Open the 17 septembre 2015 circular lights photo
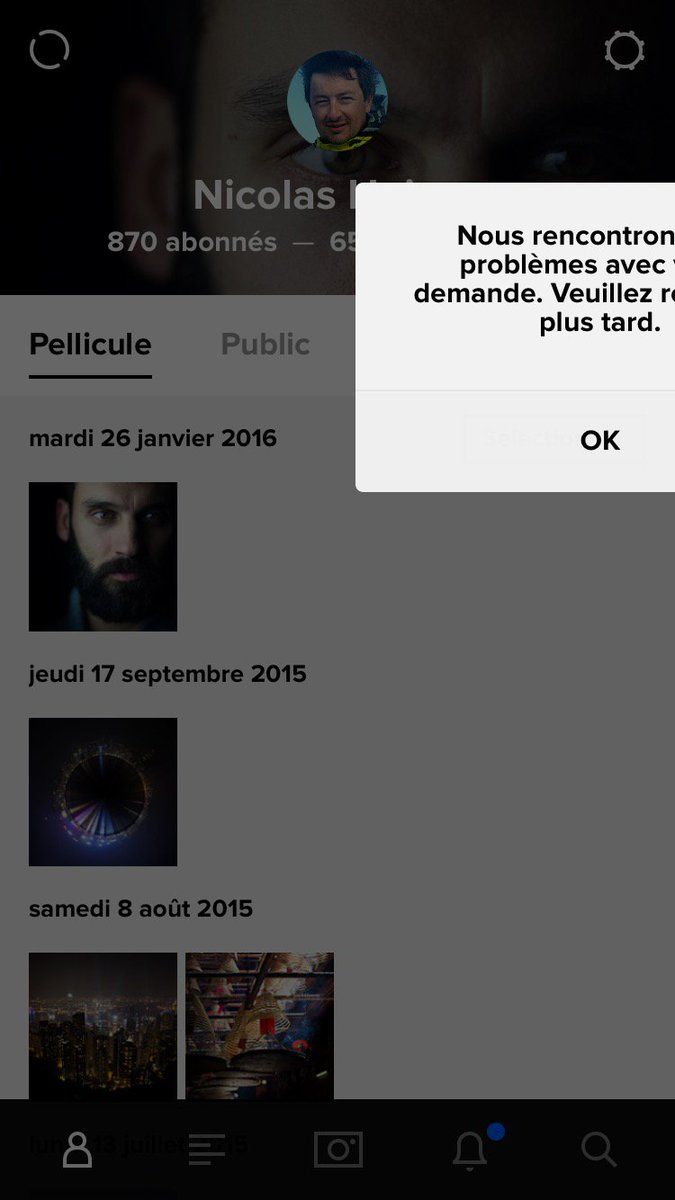This screenshot has height=1200, width=675. click(x=103, y=792)
